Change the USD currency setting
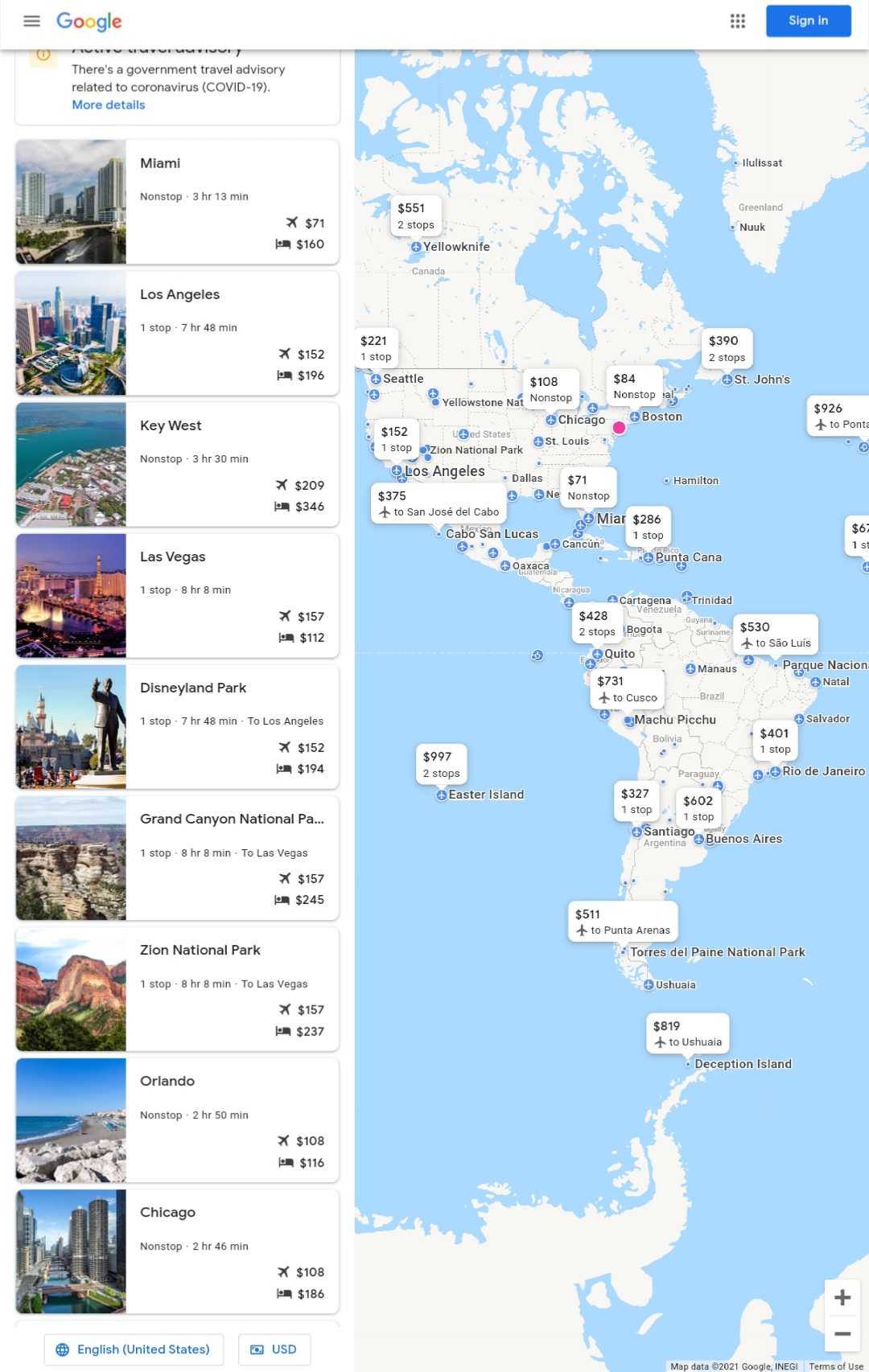 click(274, 1349)
